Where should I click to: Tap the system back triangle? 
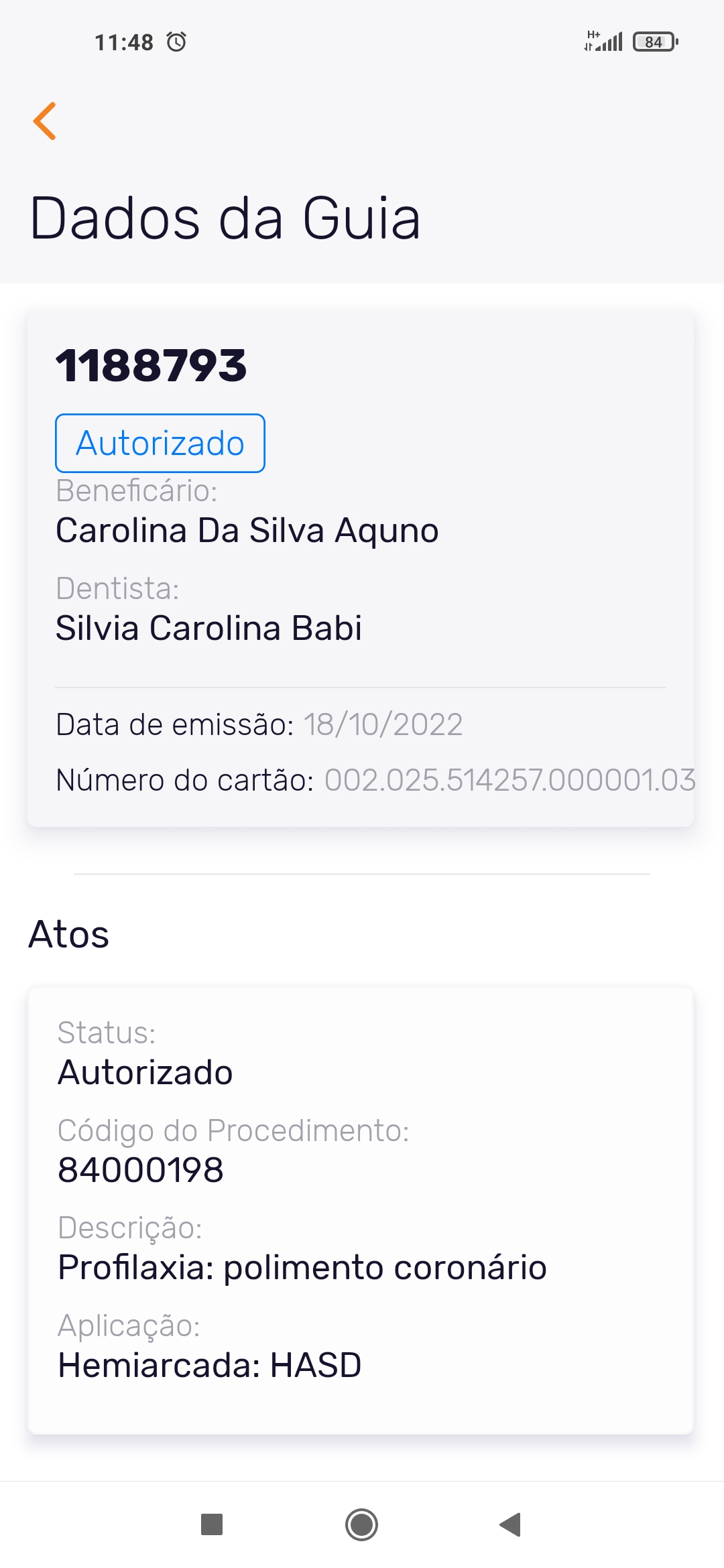click(511, 1524)
